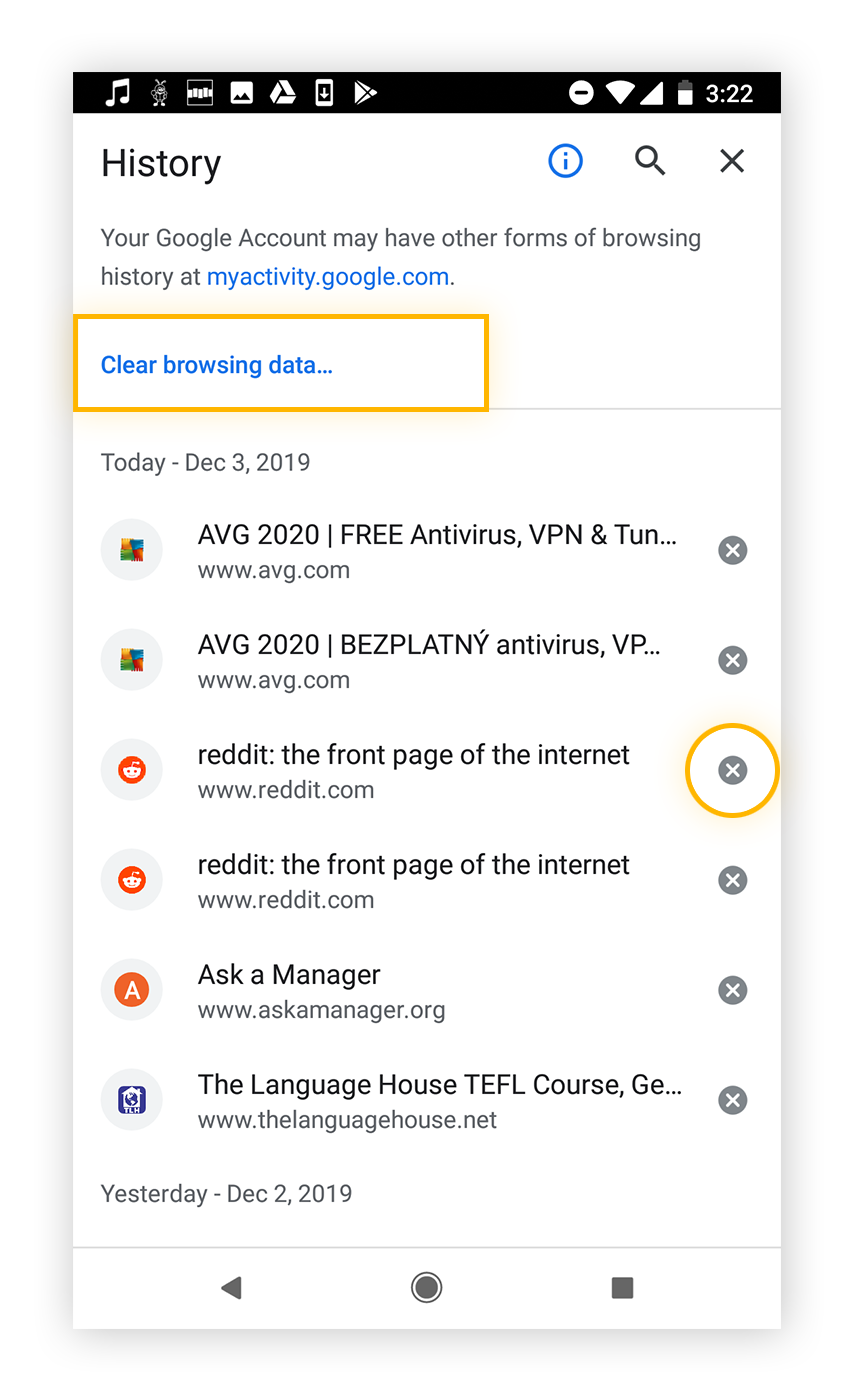Screen dimensions: 852x1400
Task: Click The Language House TEFL site icon
Action: (x=131, y=1099)
